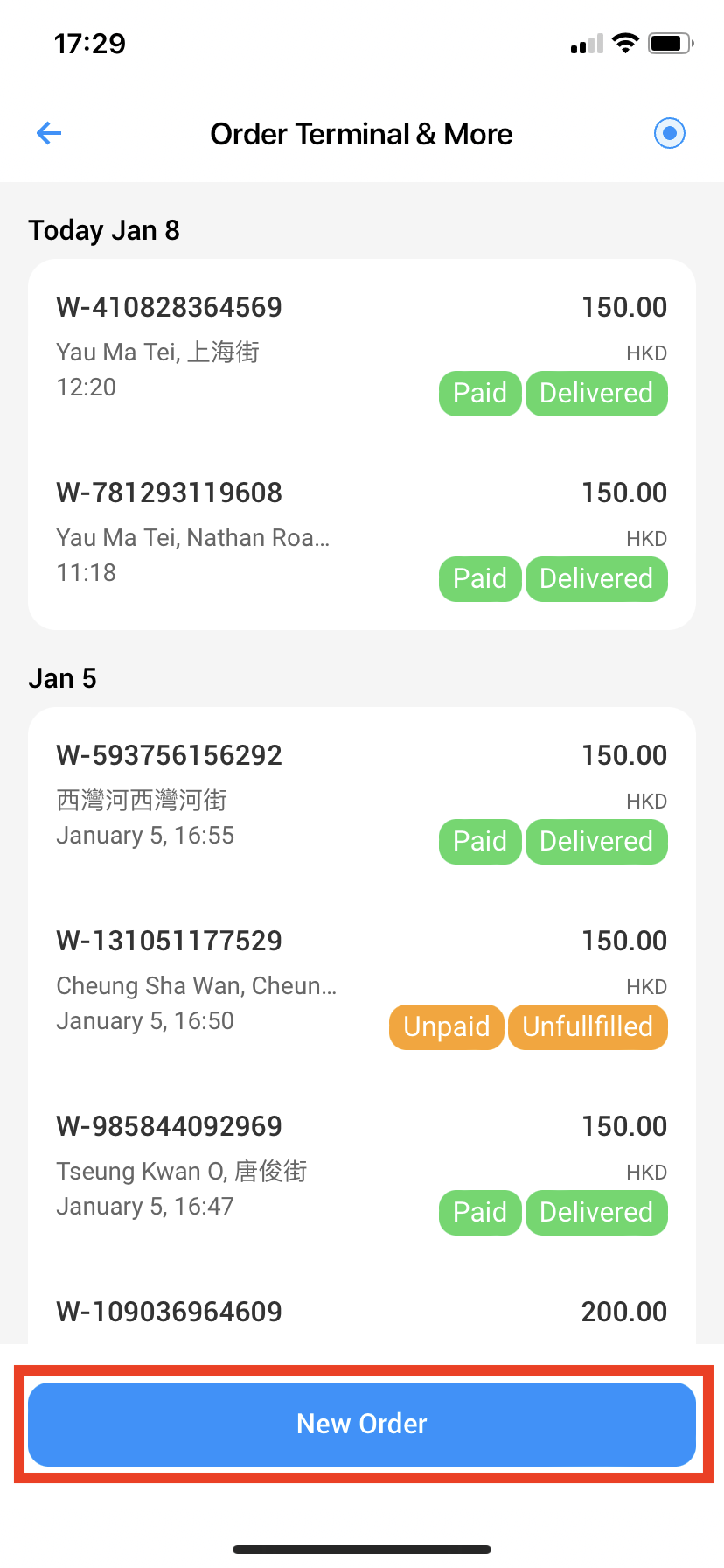Expand order W-410828364569 details
The image size is (724, 1568).
(169, 307)
